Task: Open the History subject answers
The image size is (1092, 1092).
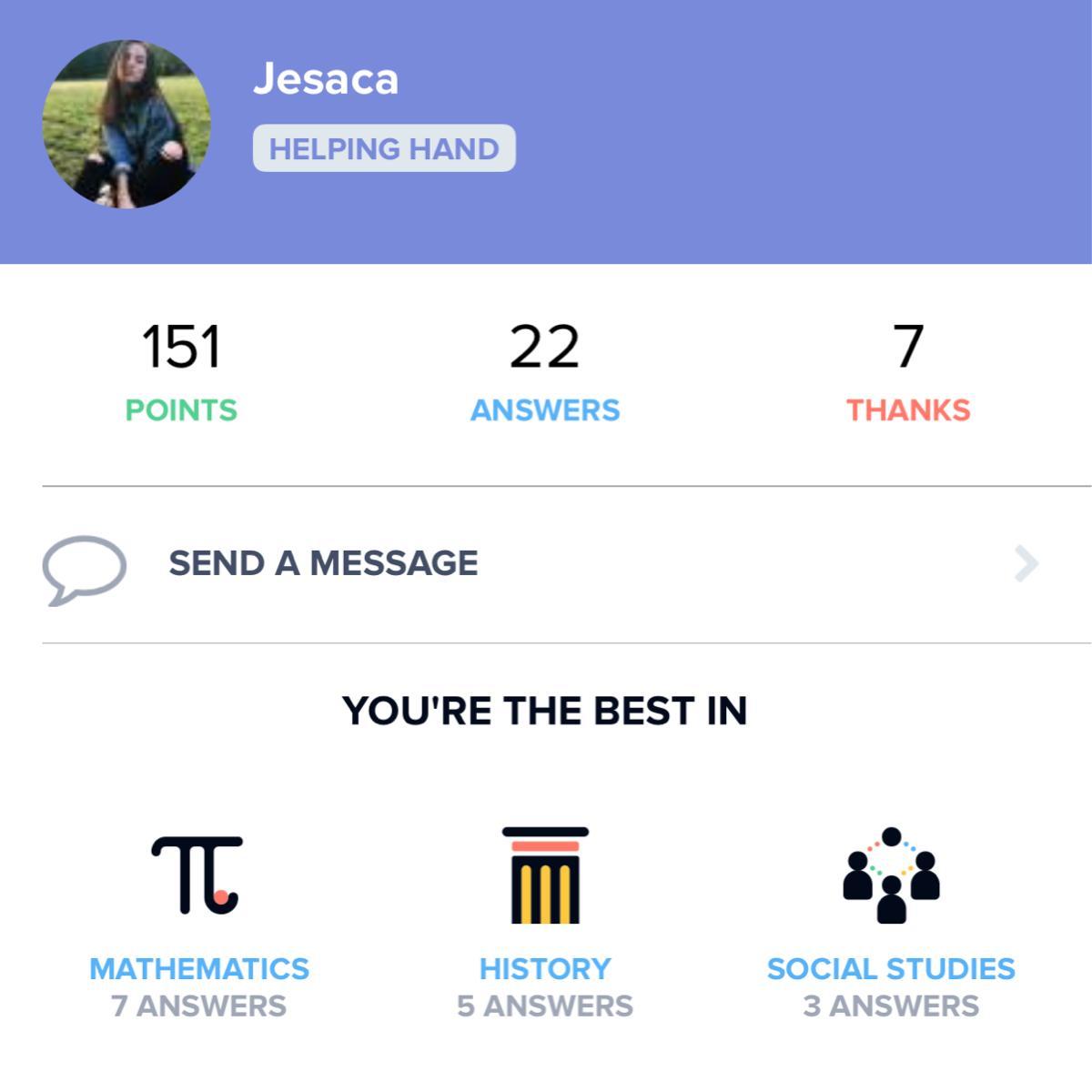Action: (545, 922)
